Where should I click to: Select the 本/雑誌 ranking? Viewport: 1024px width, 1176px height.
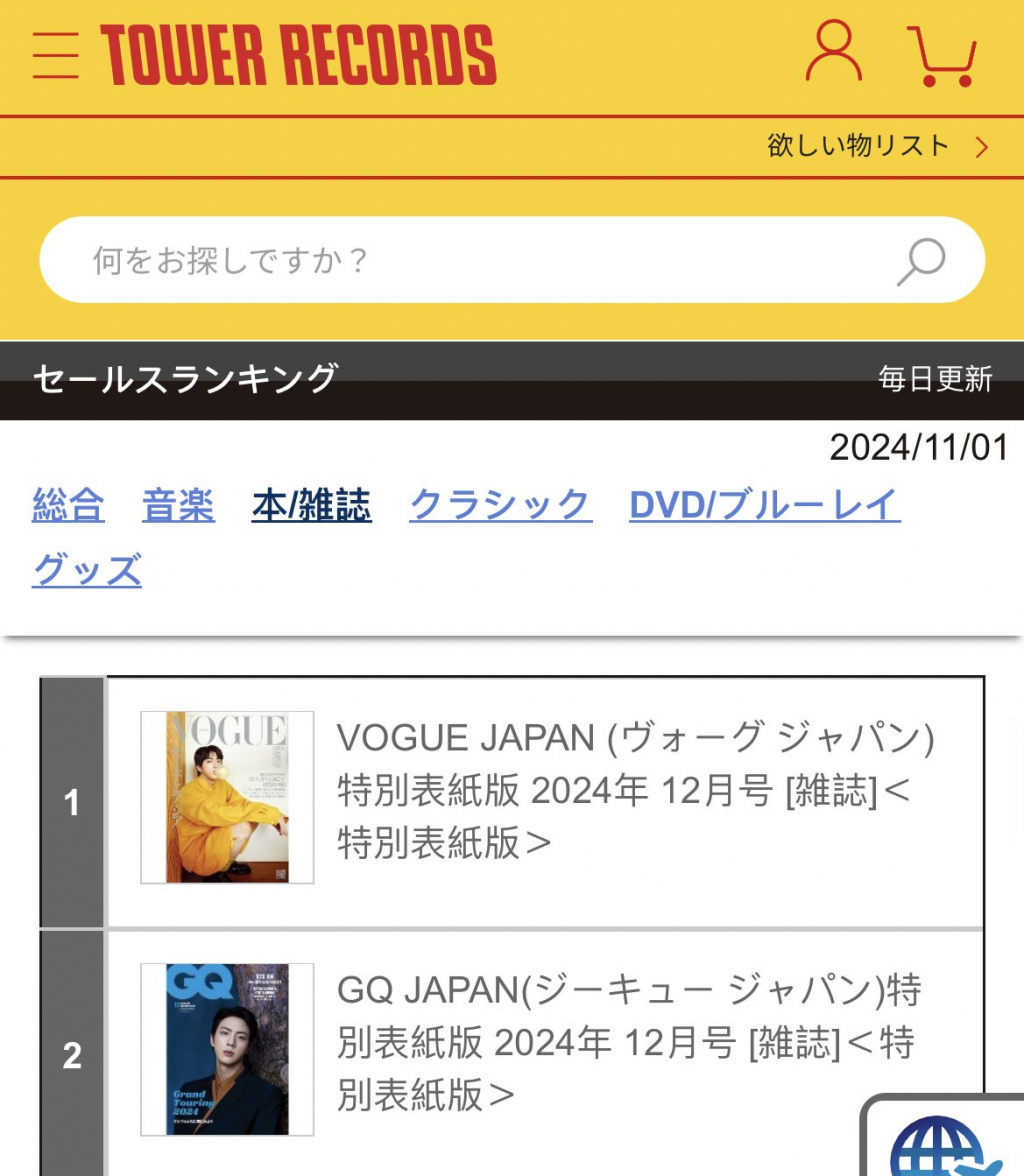point(311,505)
